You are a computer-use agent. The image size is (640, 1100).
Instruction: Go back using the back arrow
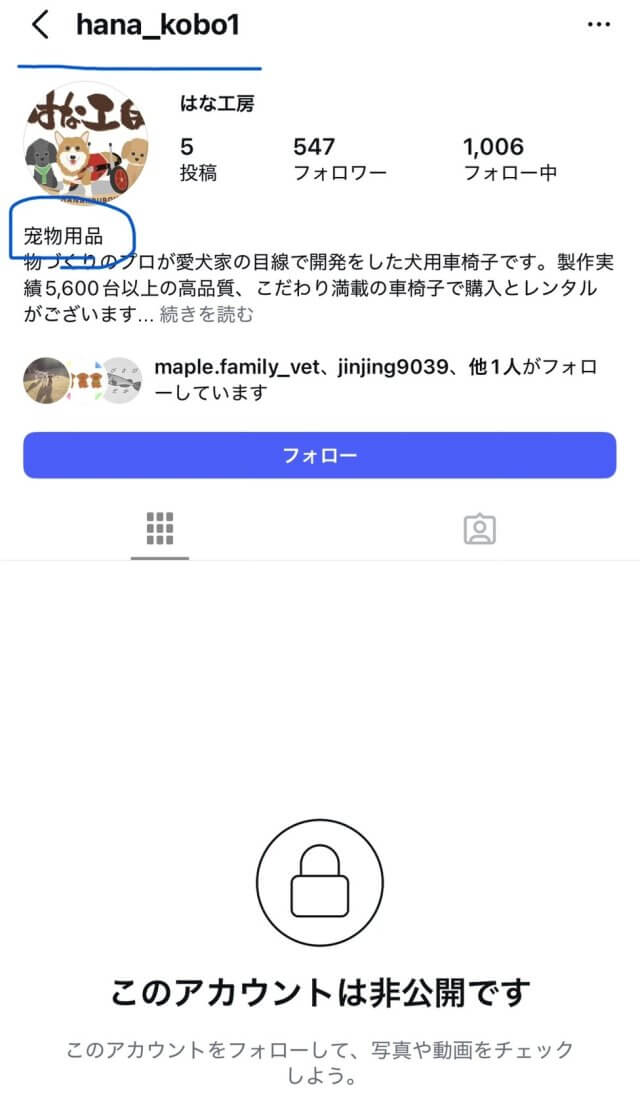[40, 25]
